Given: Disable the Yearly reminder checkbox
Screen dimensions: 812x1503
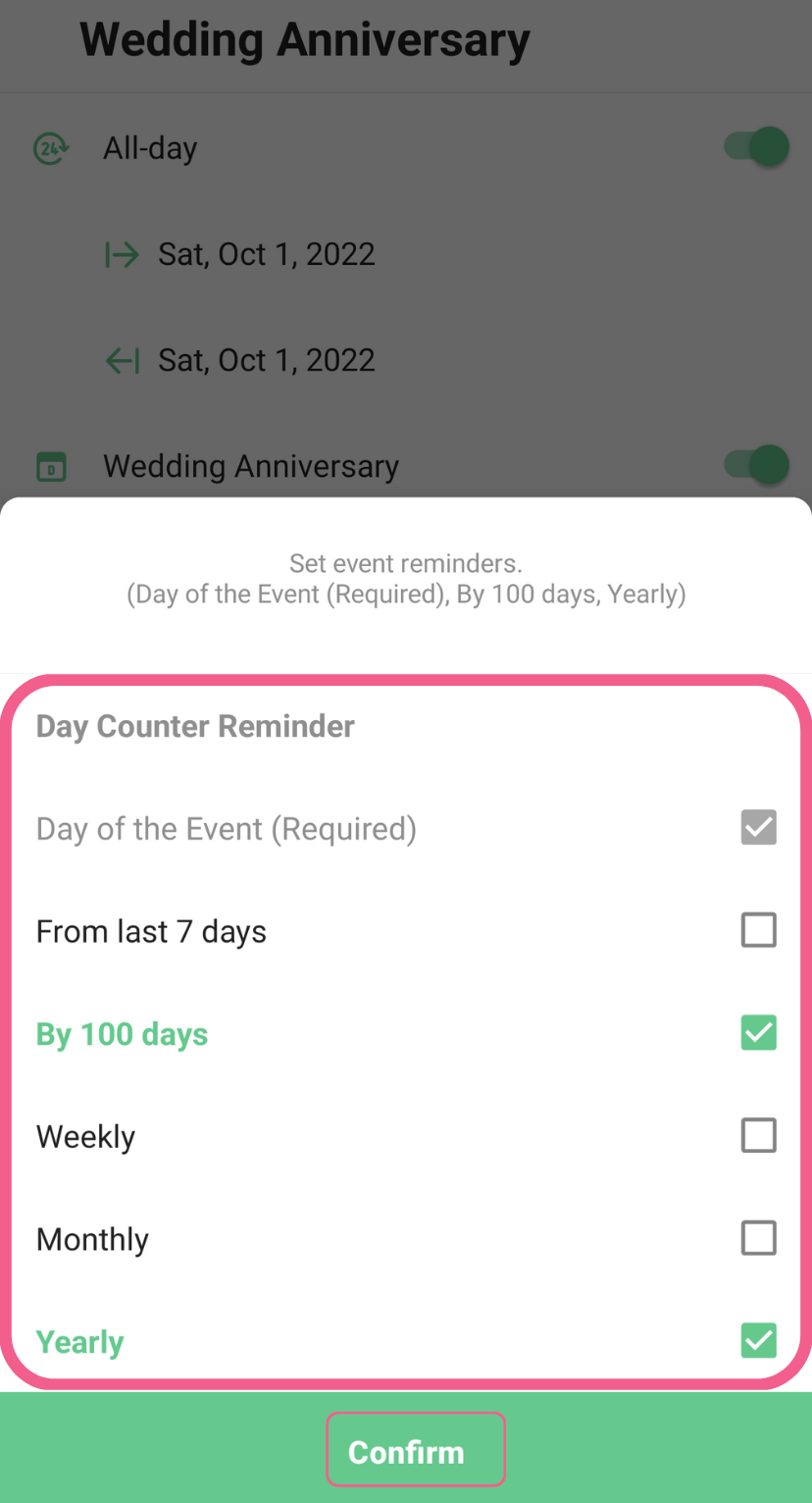Looking at the screenshot, I should pyautogui.click(x=758, y=1340).
